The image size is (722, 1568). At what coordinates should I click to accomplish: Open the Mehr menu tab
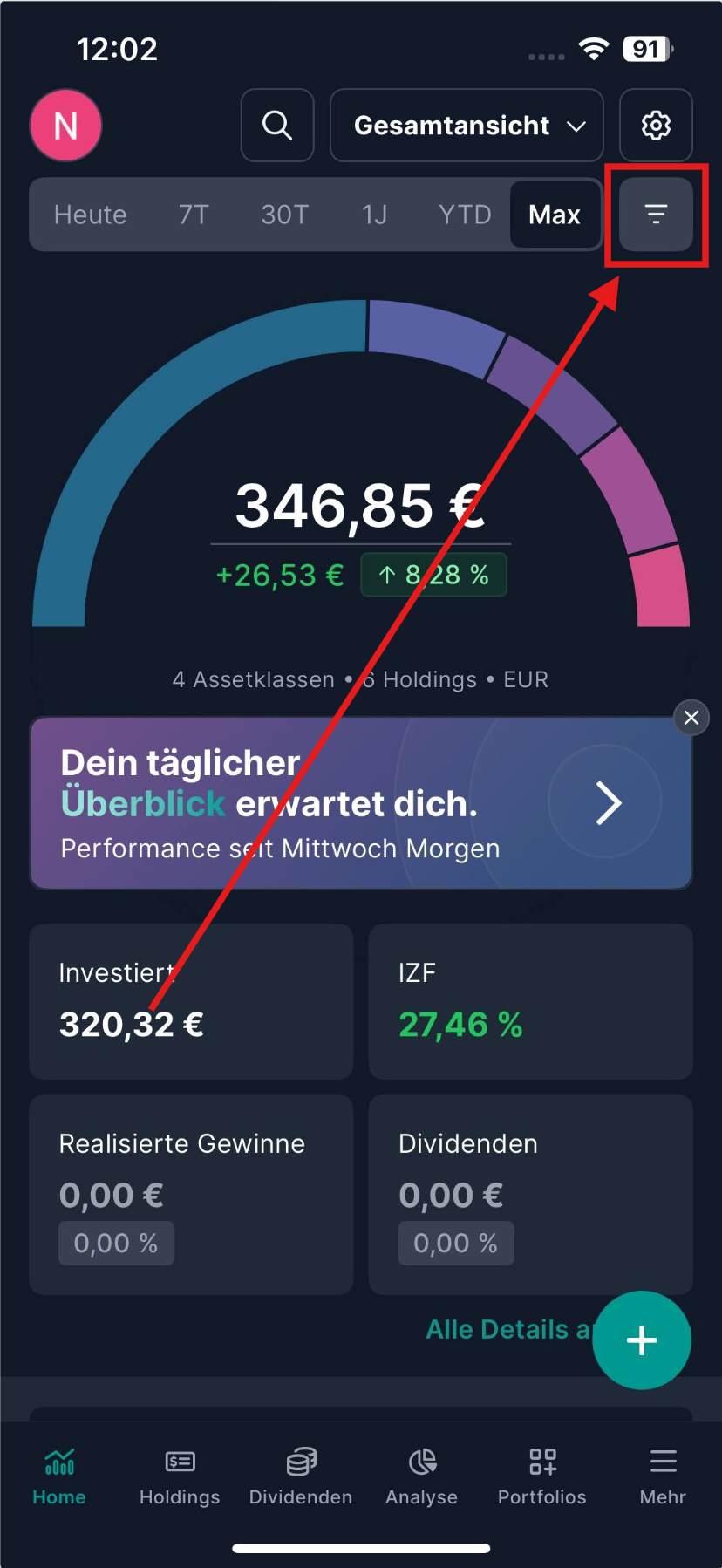663,1476
